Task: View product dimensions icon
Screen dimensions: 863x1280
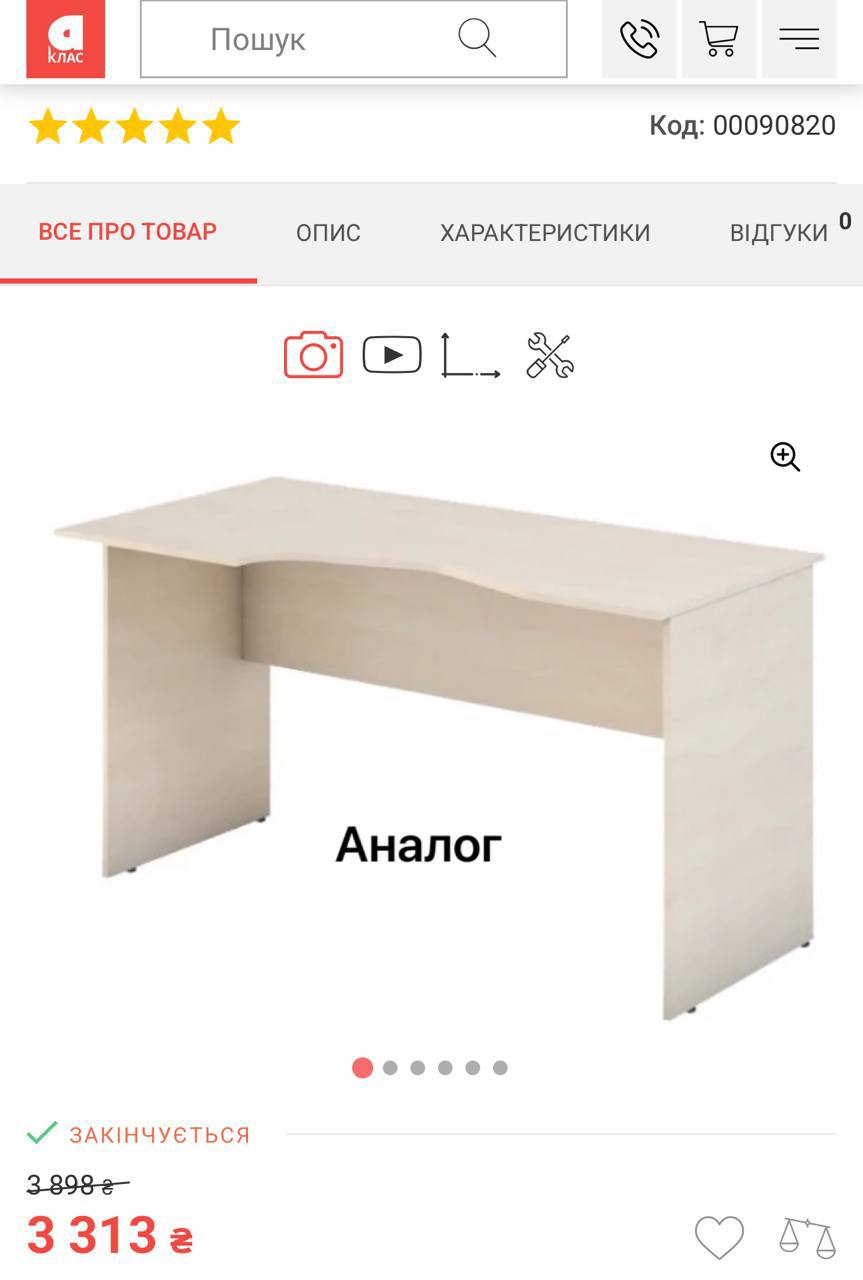Action: pyautogui.click(x=470, y=356)
